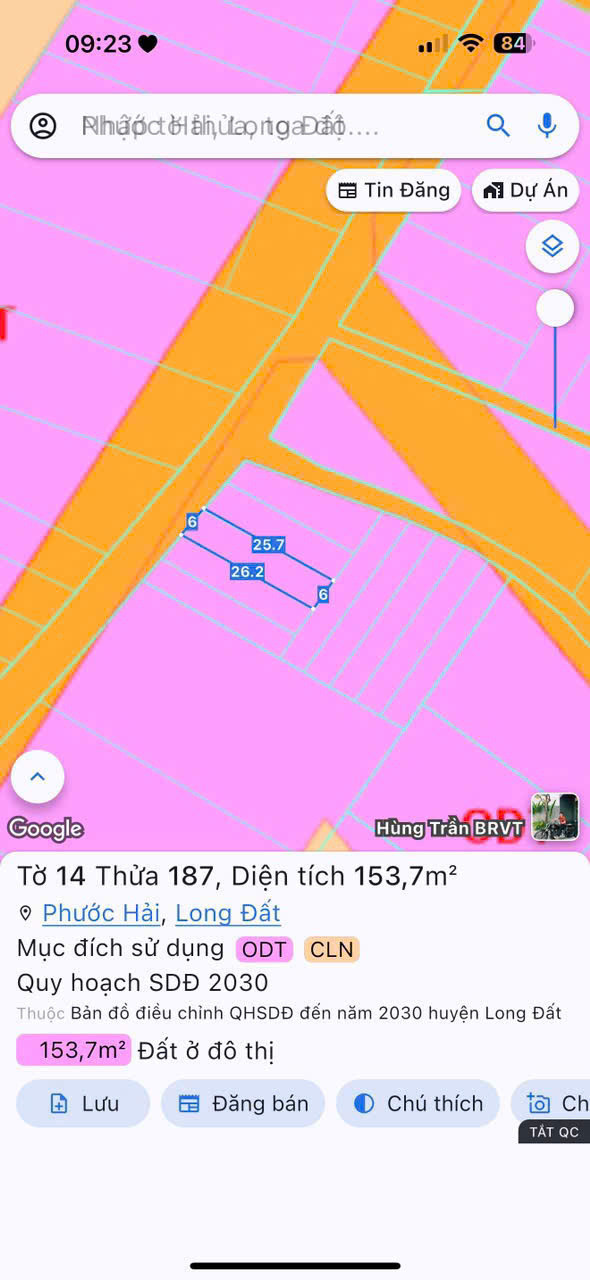590x1280 pixels.
Task: Tap the layer opacity slider handle
Action: point(555,308)
